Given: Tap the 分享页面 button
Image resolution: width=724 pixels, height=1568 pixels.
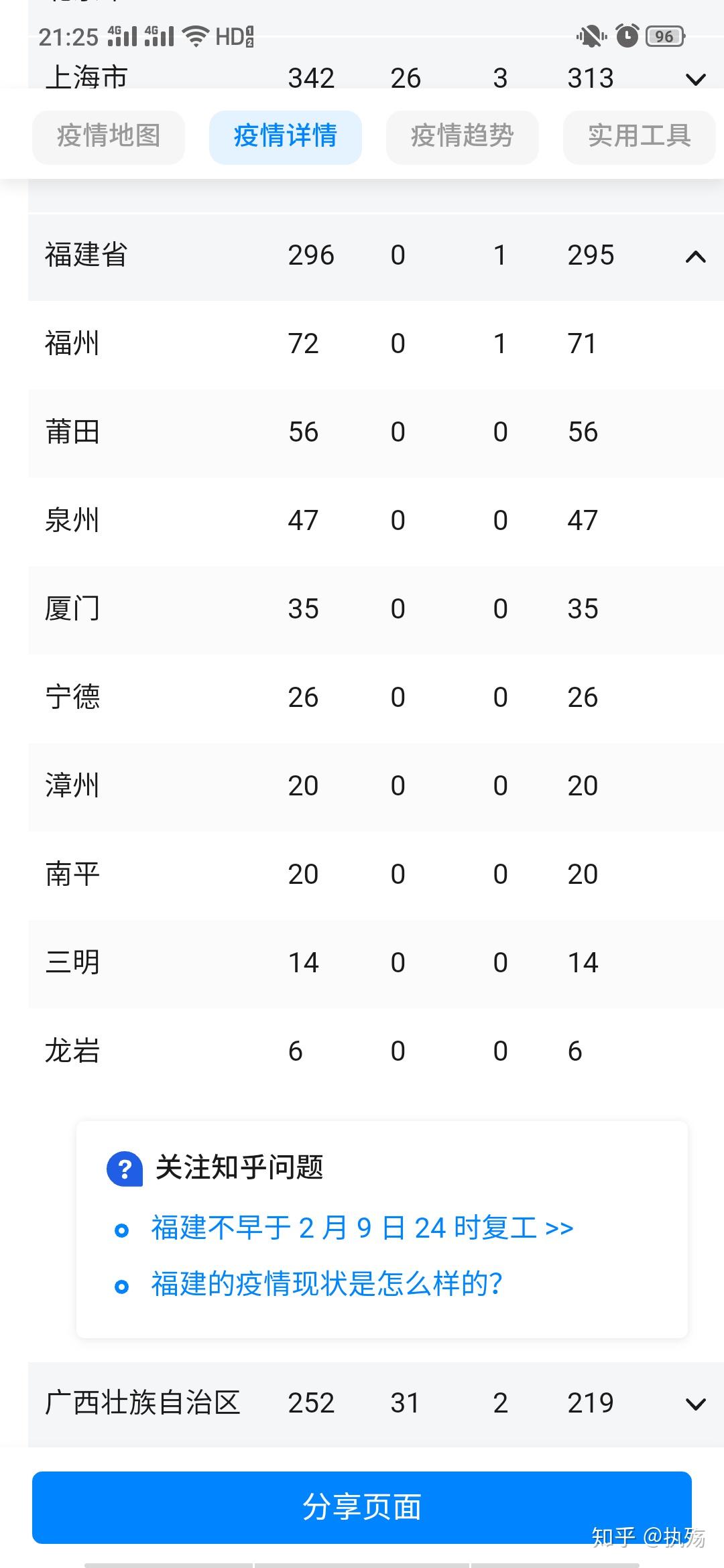Looking at the screenshot, I should click(362, 1507).
